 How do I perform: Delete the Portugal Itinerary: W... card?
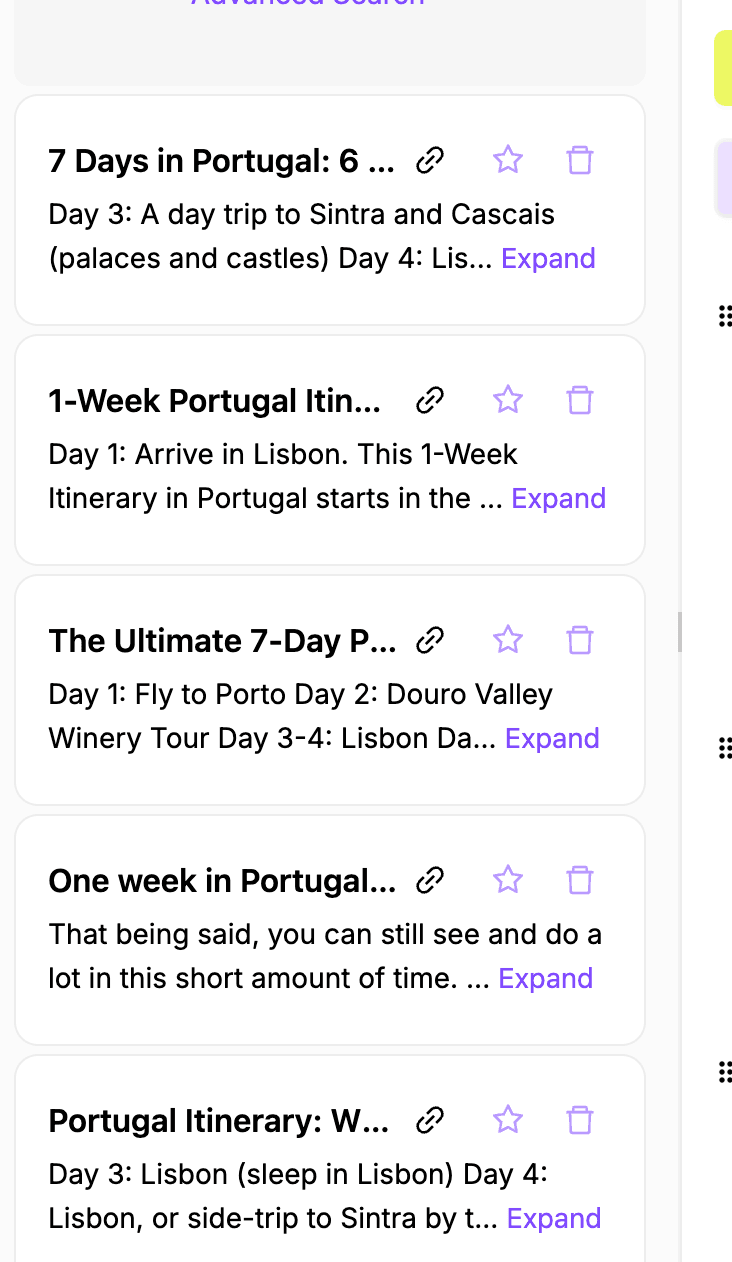(x=580, y=1120)
